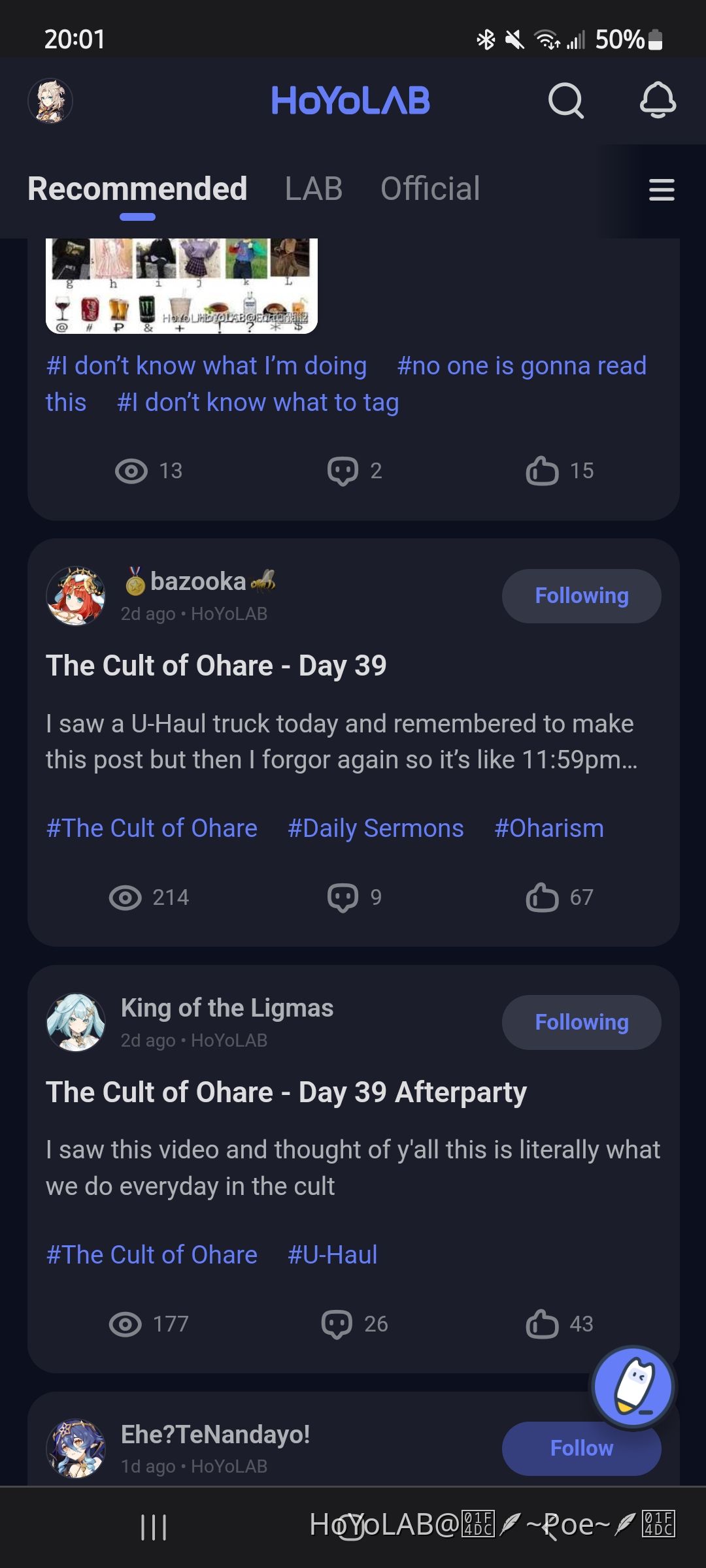Open comments on Day 39 Afterparty post
This screenshot has width=706, height=1568.
click(337, 1324)
